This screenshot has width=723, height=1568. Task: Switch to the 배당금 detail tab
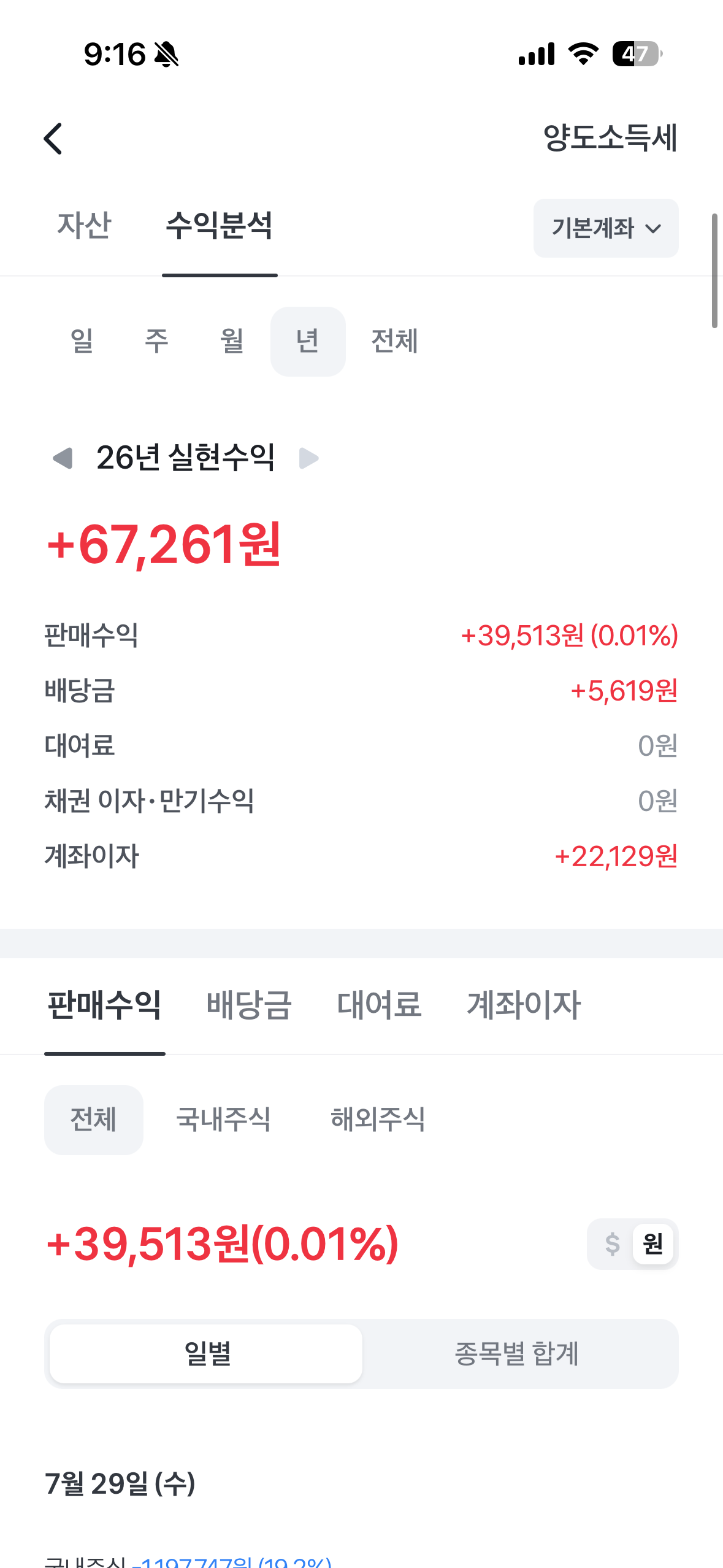tap(249, 1005)
